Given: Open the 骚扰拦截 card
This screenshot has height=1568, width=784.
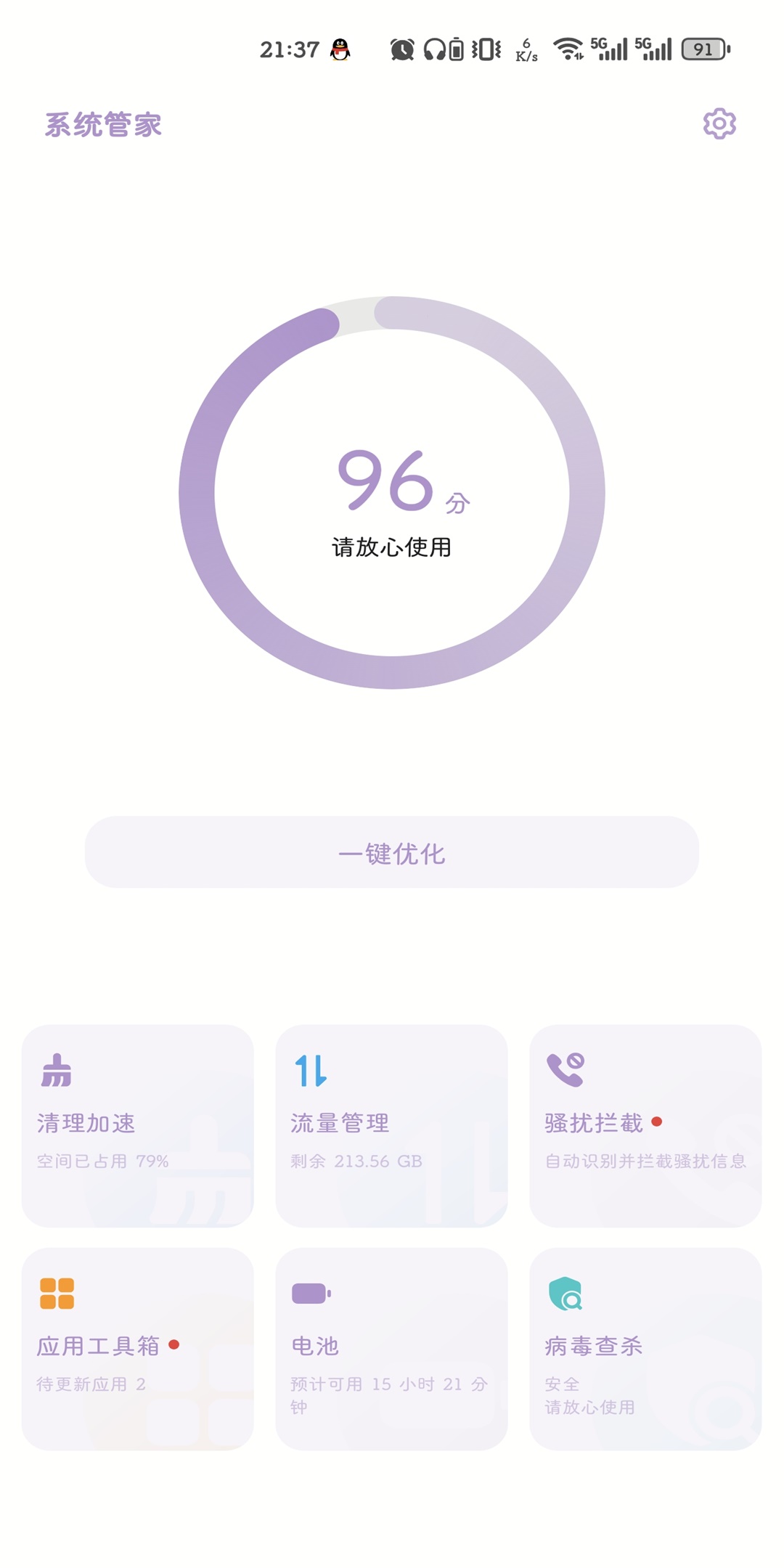Looking at the screenshot, I should (x=645, y=1126).
